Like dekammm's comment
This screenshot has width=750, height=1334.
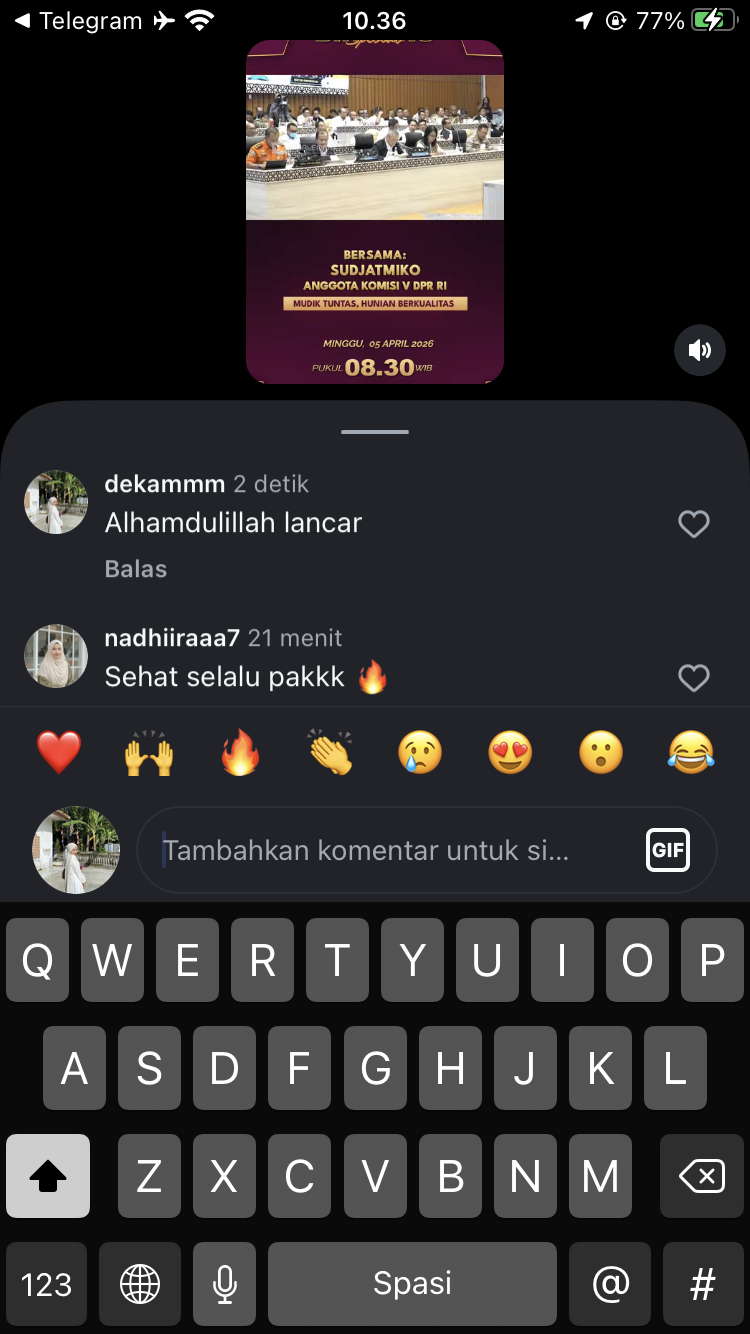pyautogui.click(x=694, y=524)
